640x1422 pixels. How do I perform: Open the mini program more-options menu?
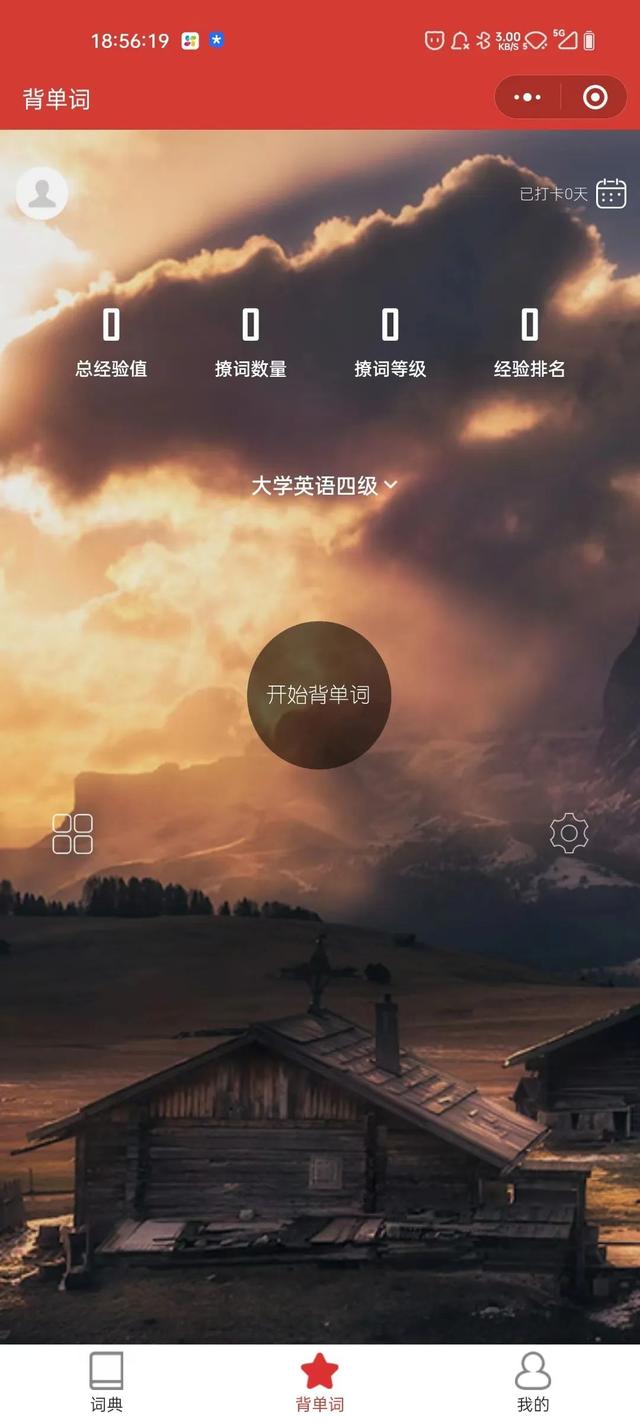tap(527, 97)
